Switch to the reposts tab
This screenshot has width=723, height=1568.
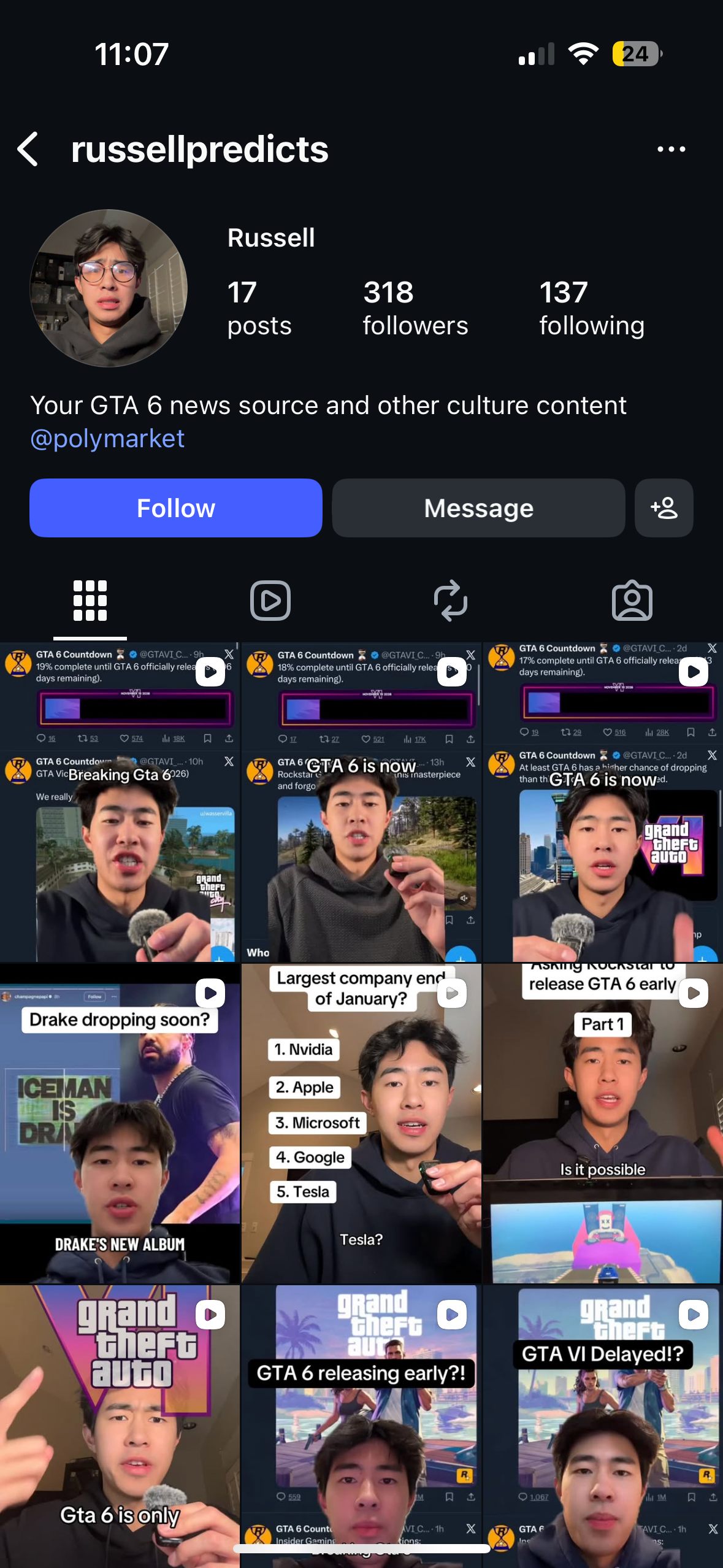[x=451, y=600]
